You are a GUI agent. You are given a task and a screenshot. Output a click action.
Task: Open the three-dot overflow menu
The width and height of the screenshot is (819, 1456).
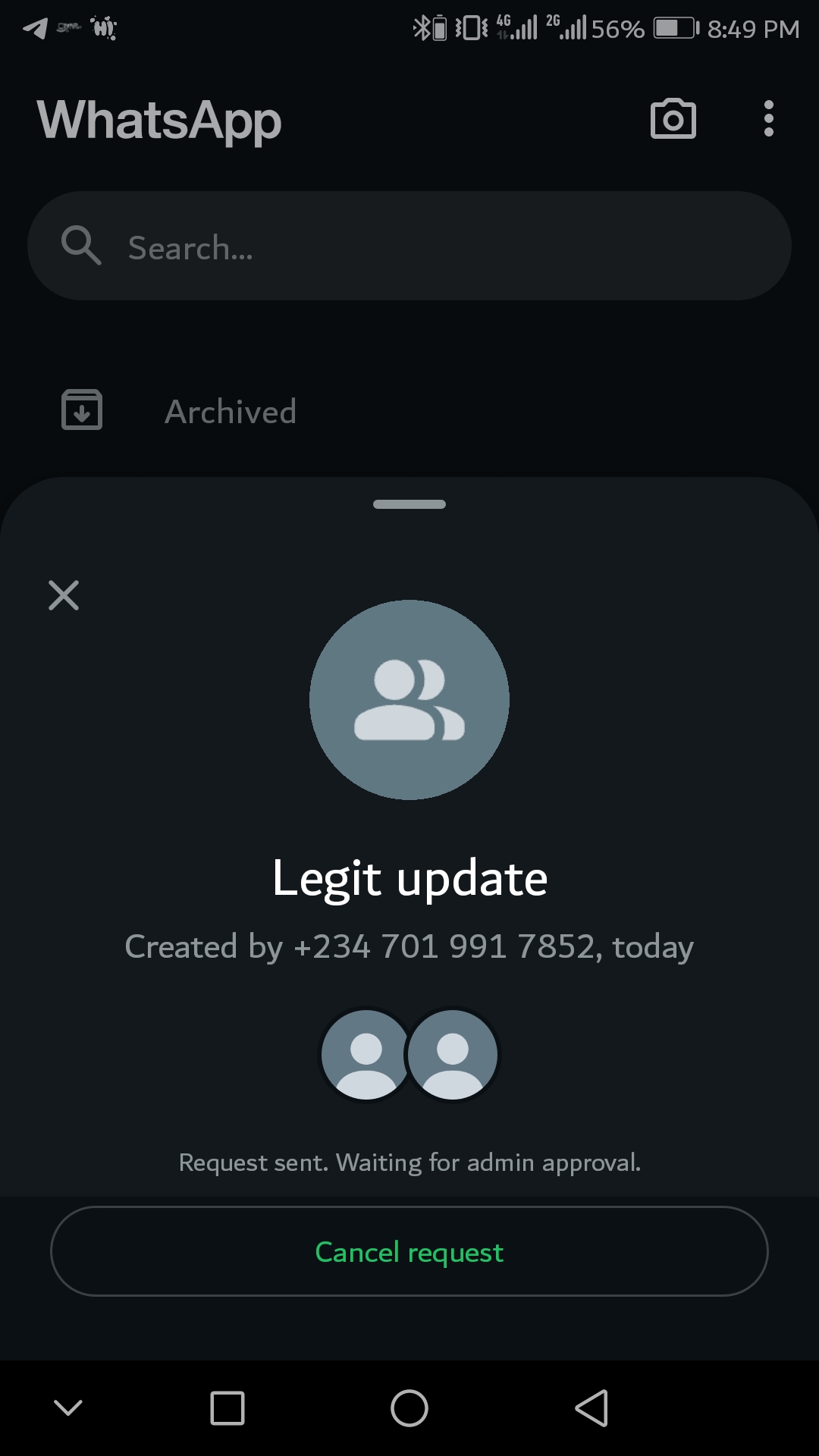(768, 119)
